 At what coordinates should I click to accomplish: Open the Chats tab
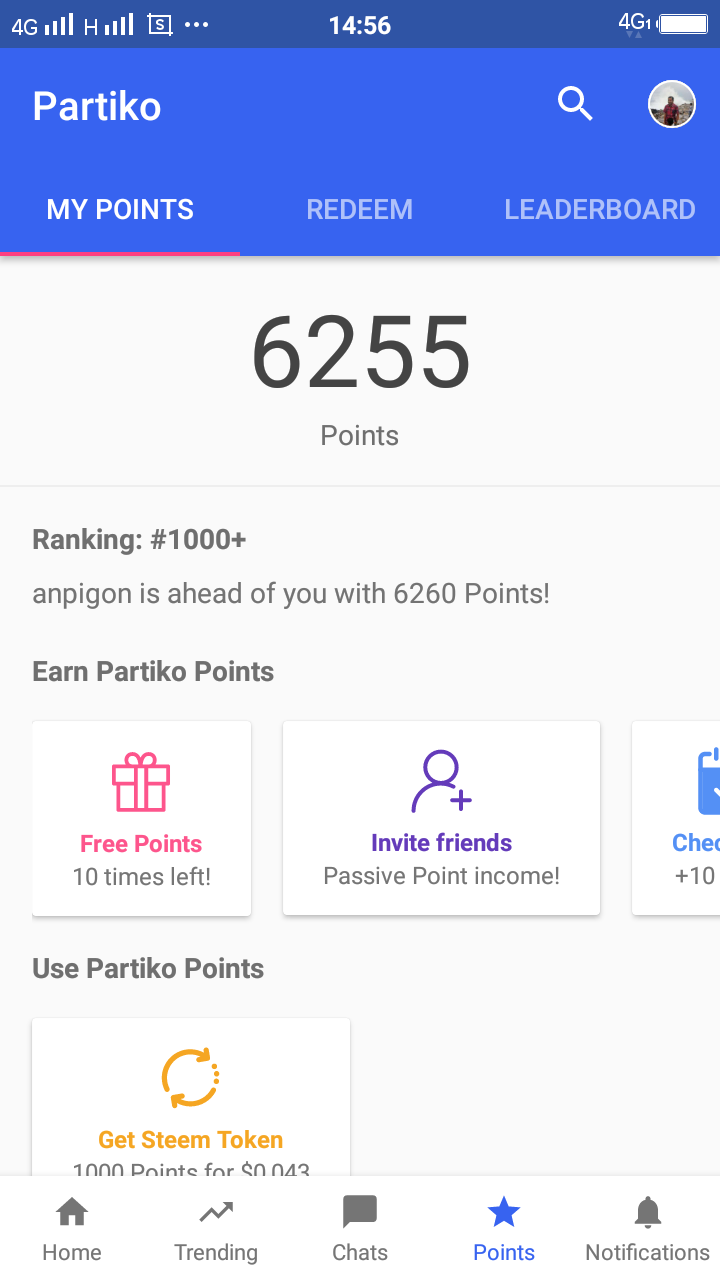click(360, 1230)
